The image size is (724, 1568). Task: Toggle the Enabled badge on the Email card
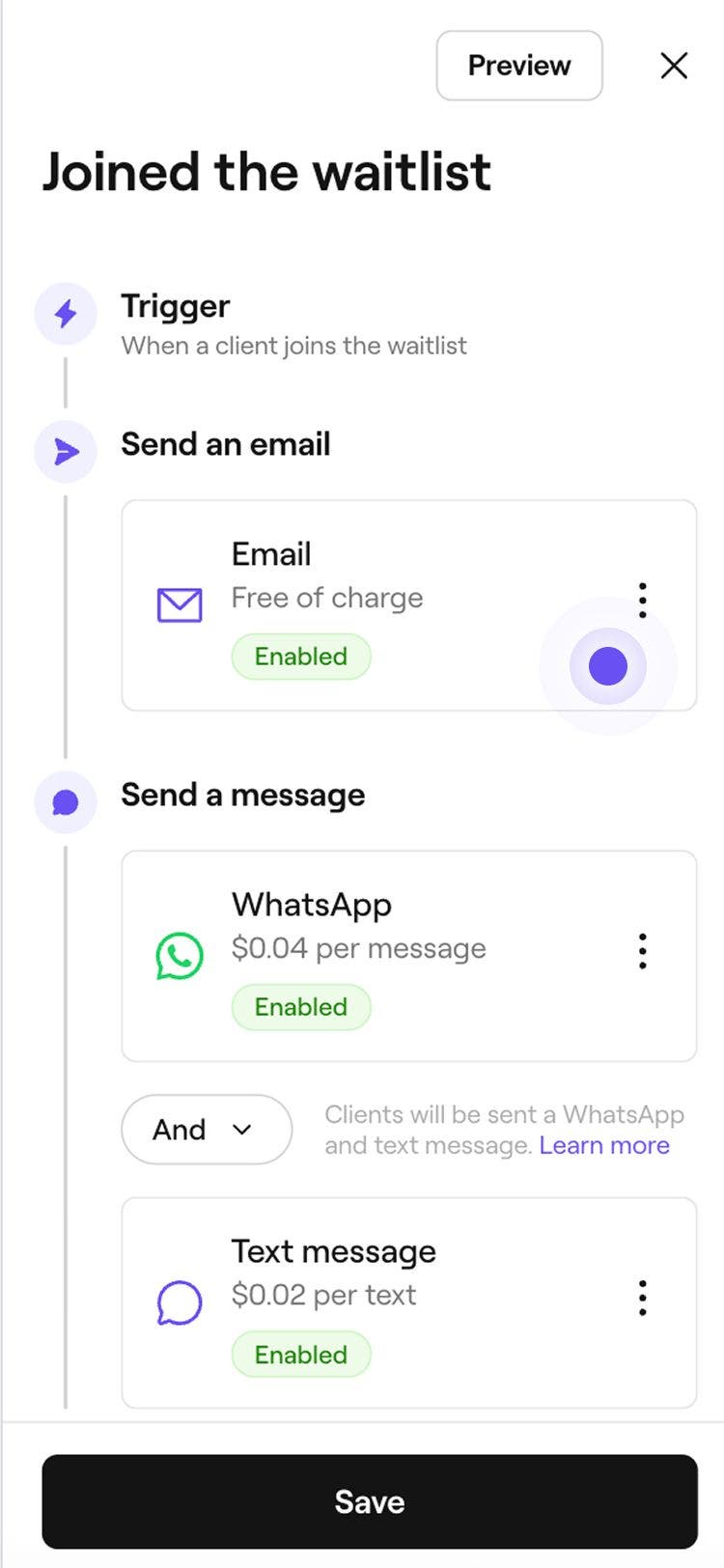301,657
